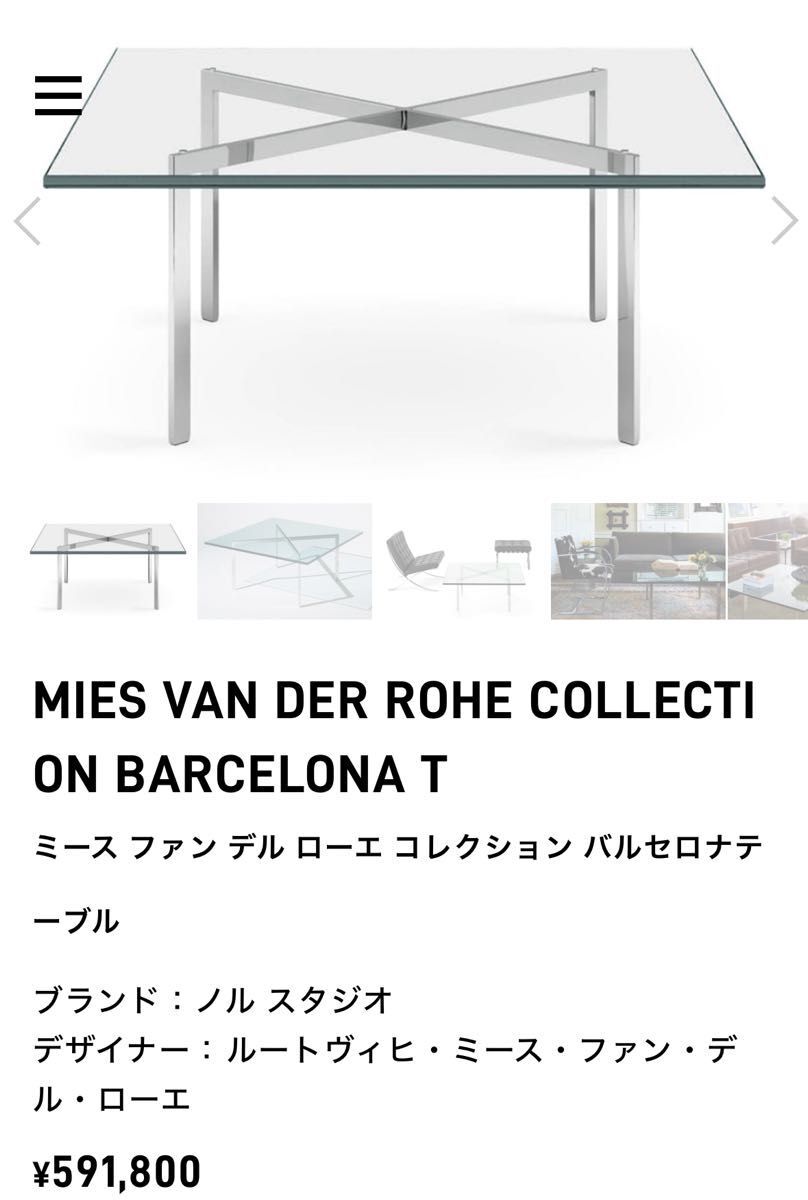Open the hamburger menu
Image resolution: width=808 pixels, height=1200 pixels.
[x=58, y=96]
